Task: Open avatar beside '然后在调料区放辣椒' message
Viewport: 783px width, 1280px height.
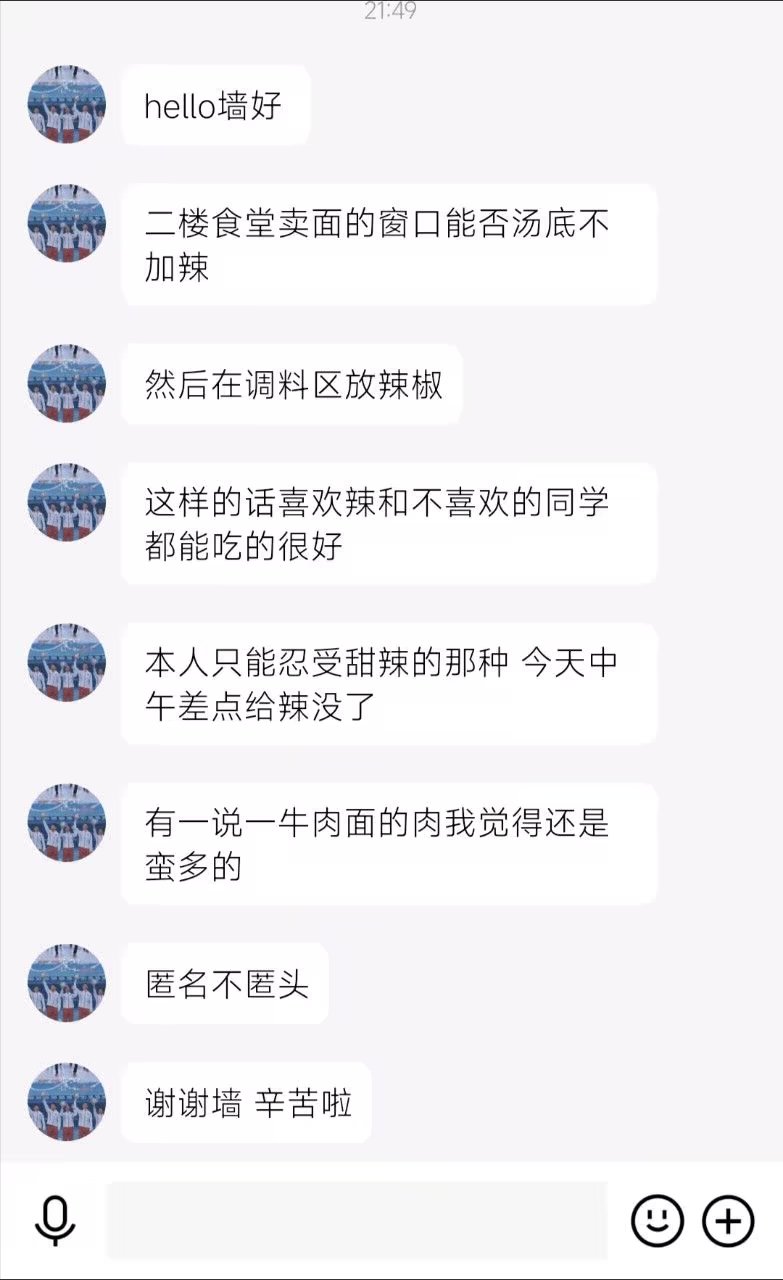Action: [67, 384]
